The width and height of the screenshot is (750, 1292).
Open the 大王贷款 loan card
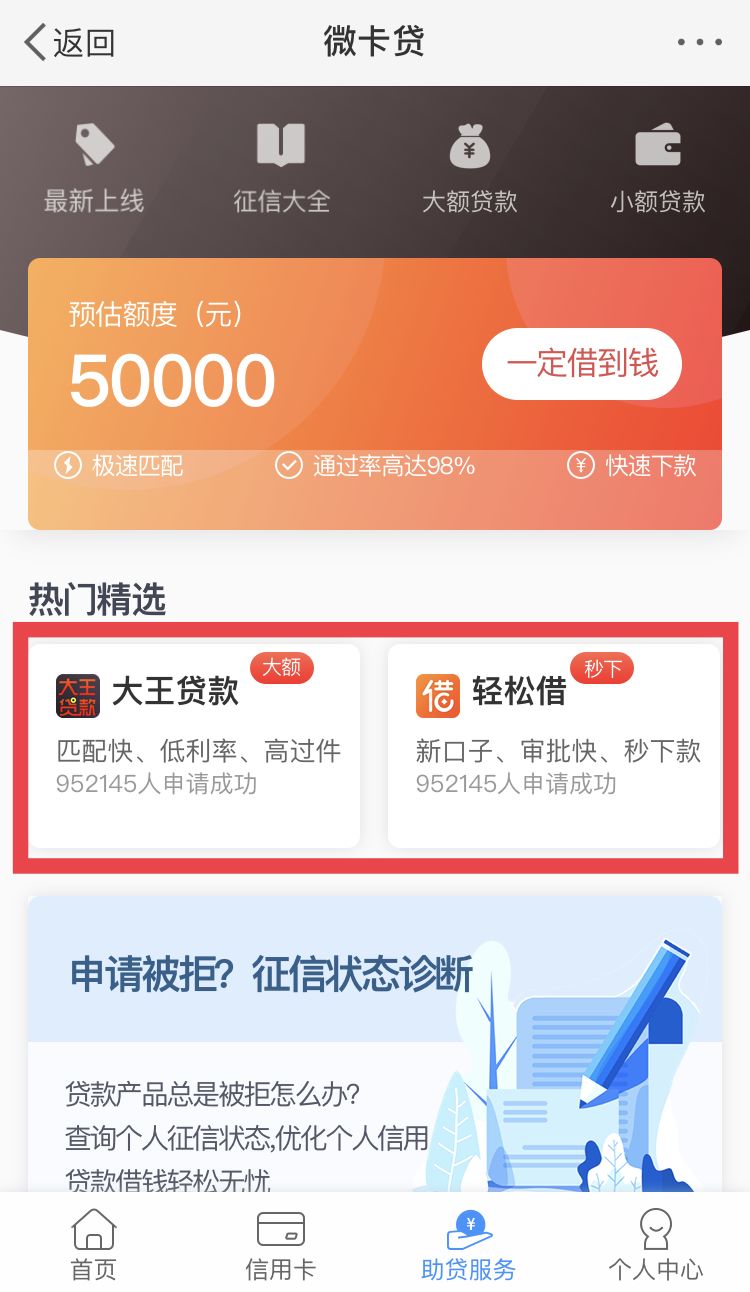(194, 745)
